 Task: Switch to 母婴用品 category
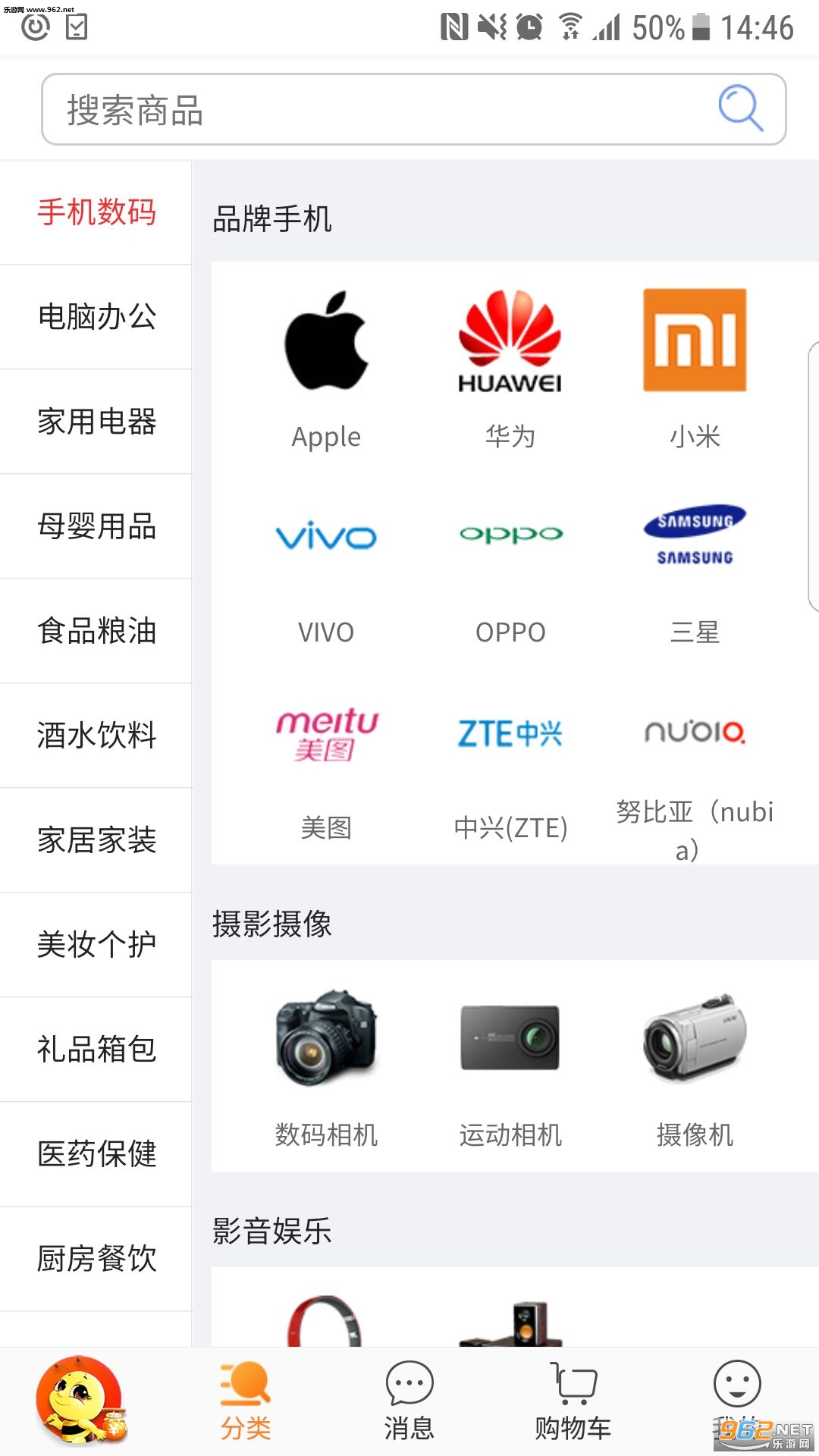click(96, 526)
